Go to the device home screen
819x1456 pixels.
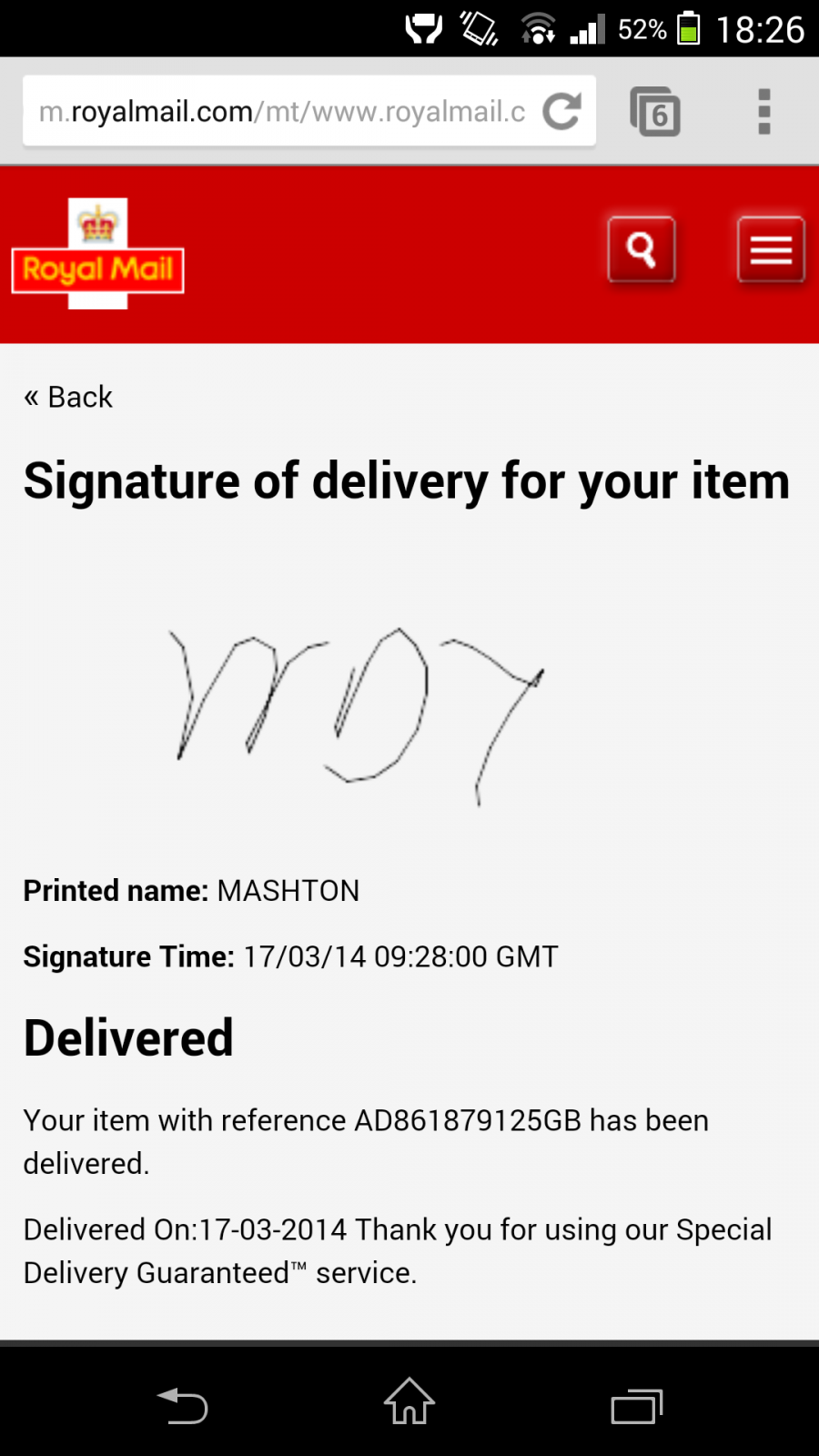[409, 1400]
